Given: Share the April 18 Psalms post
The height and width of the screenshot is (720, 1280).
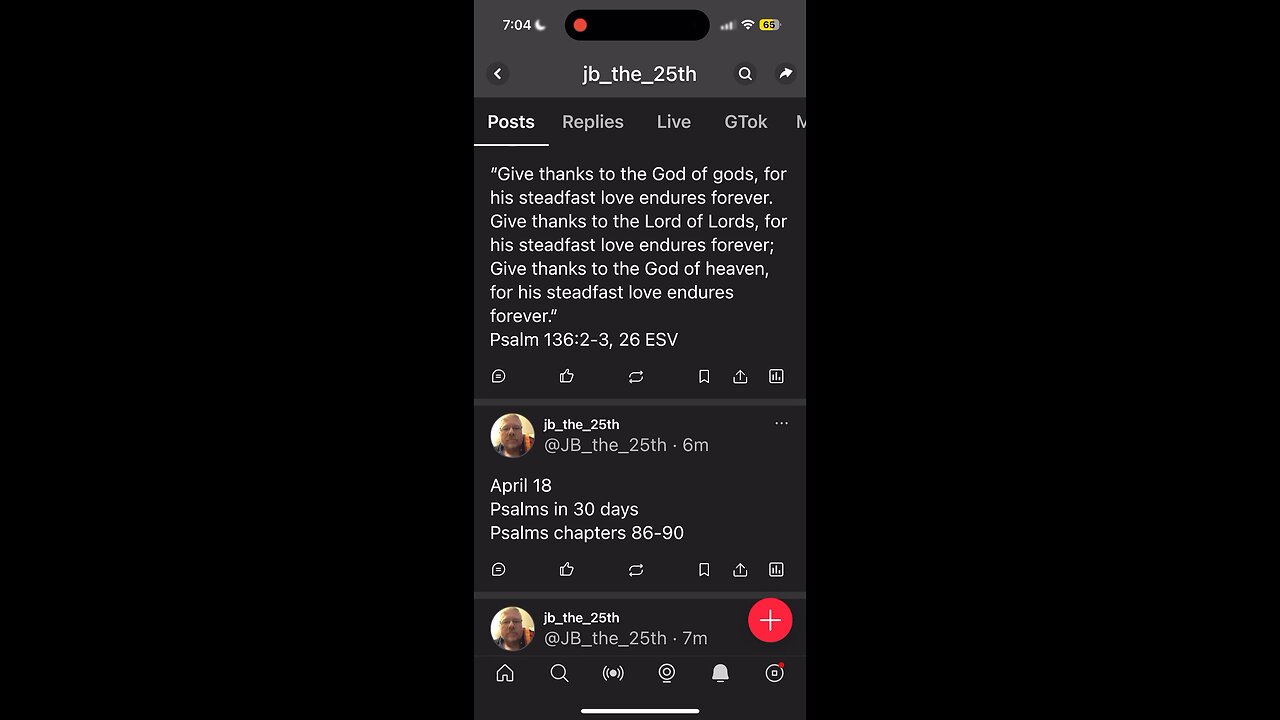Looking at the screenshot, I should pos(740,570).
